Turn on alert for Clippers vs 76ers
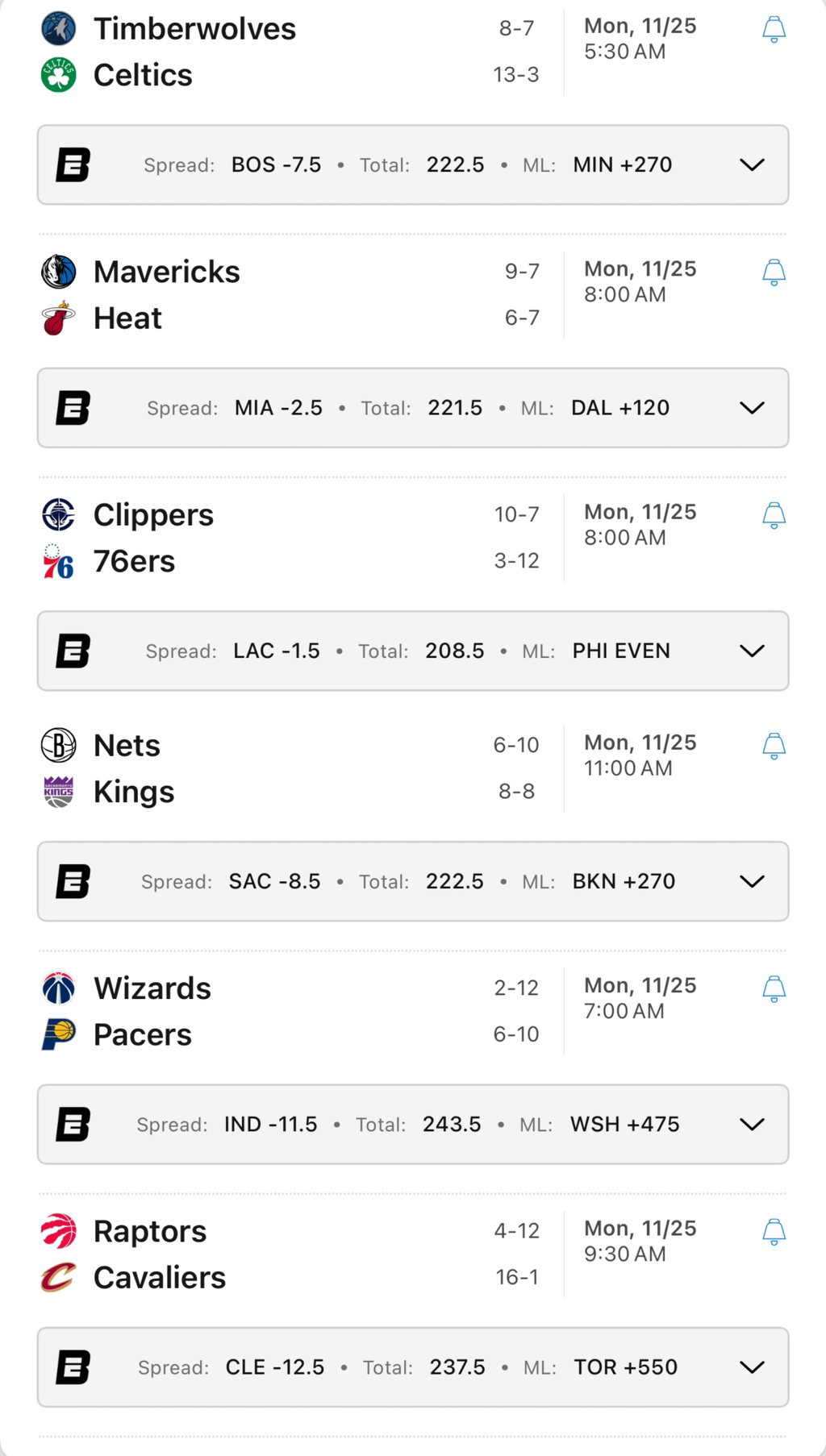Image resolution: width=826 pixels, height=1456 pixels. 774,515
